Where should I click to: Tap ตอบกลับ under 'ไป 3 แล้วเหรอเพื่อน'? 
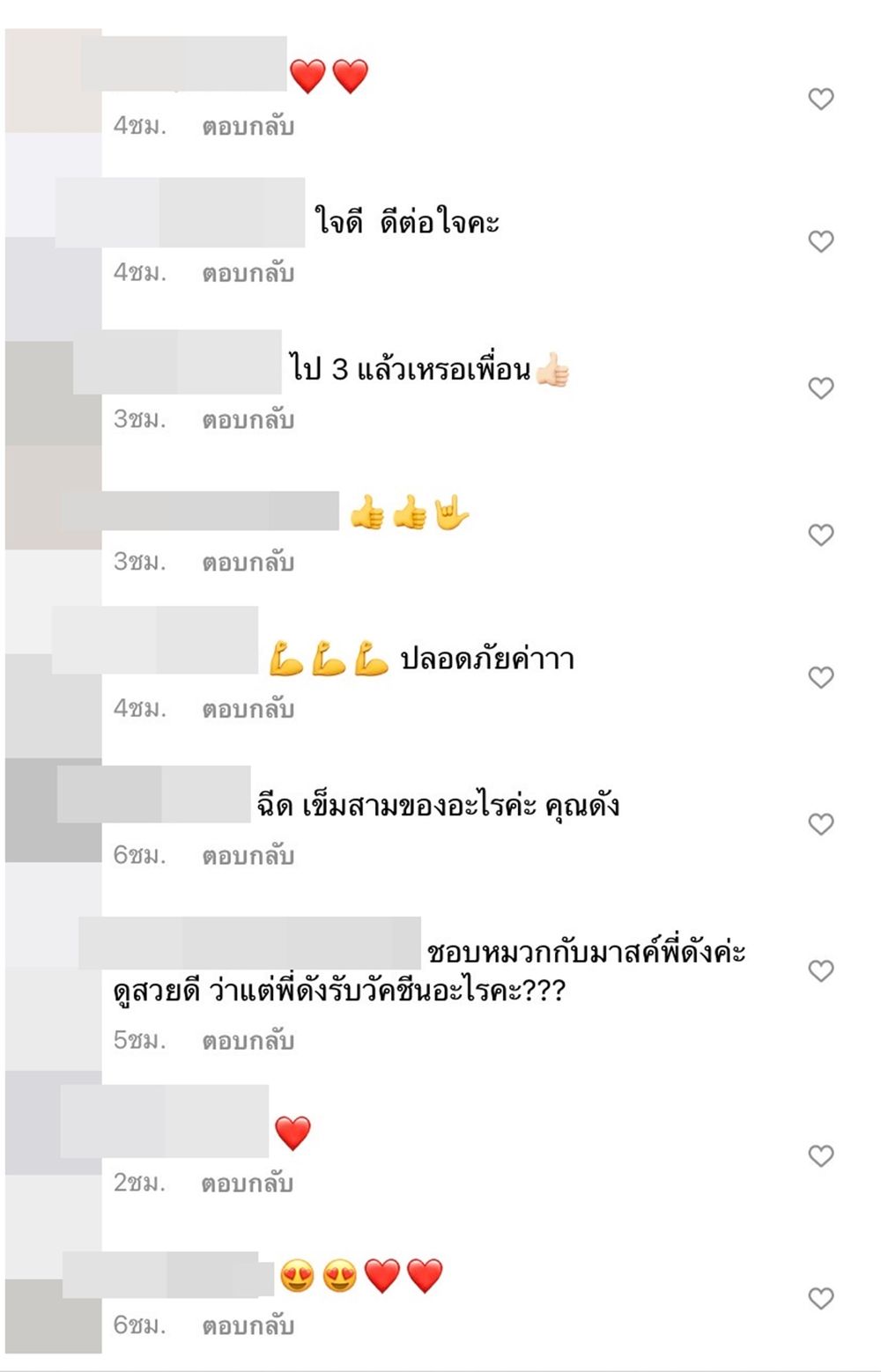(248, 420)
